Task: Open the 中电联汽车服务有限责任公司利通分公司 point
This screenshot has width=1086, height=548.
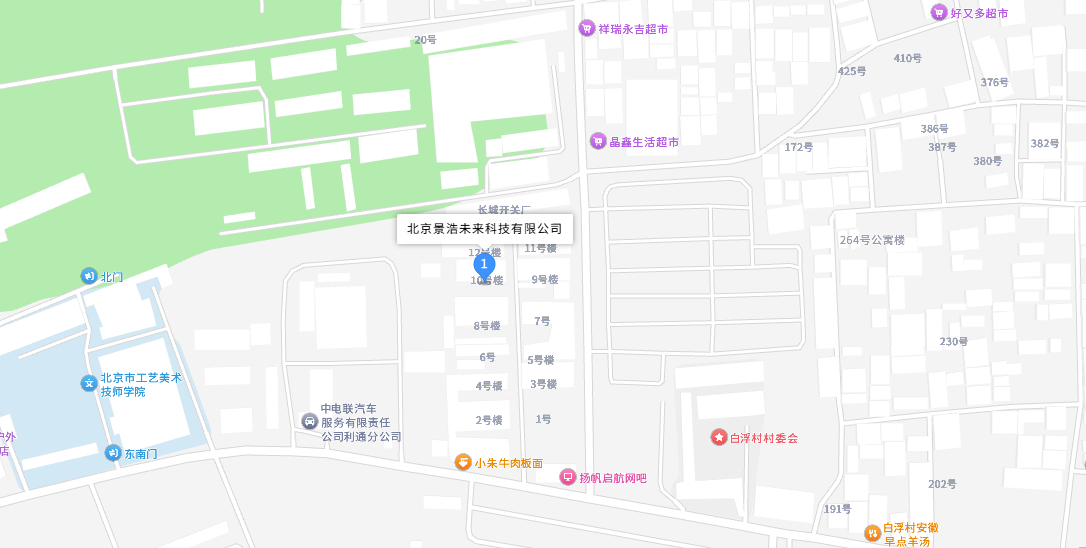Action: click(310, 422)
